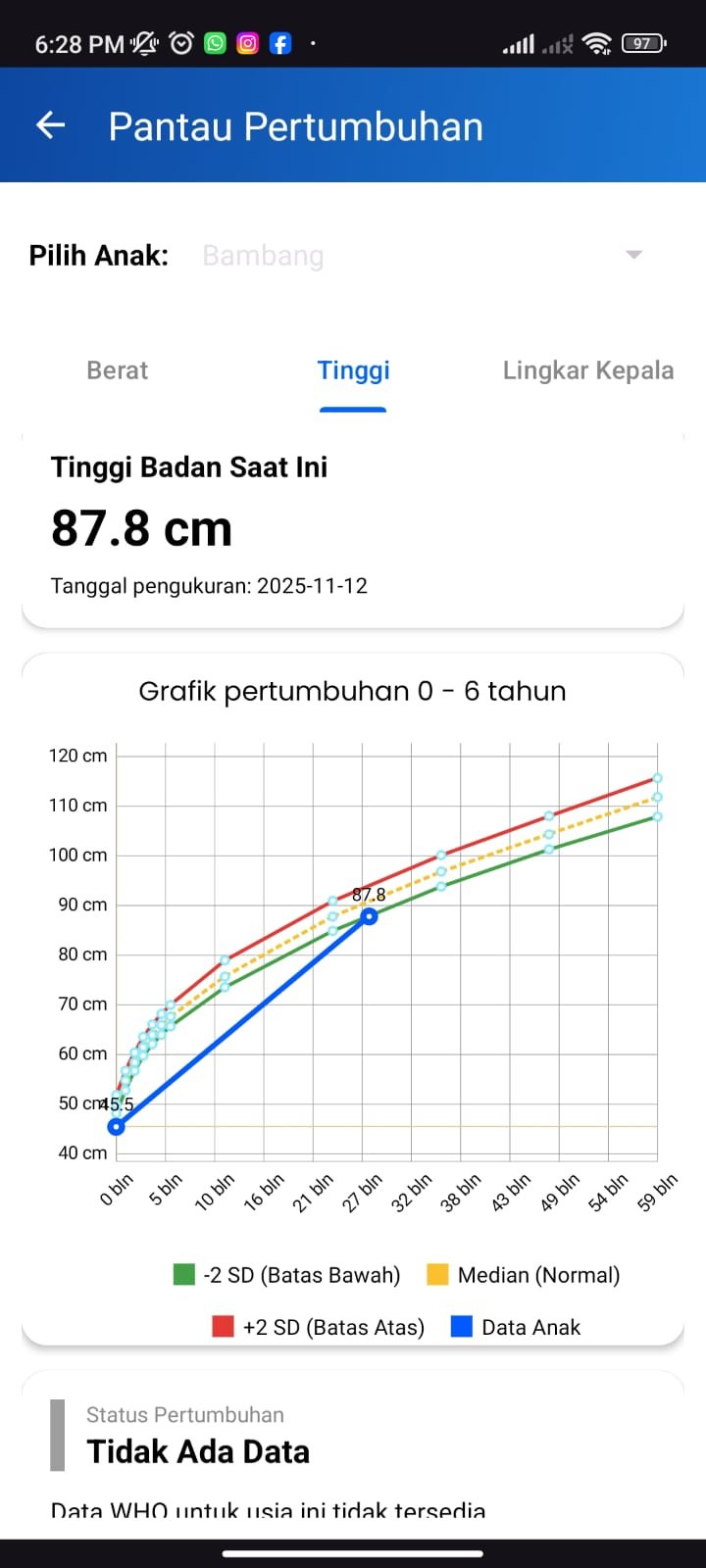Screen dimensions: 706x1568
Task: Tap the 87.8 cm measurement value
Action: (x=141, y=528)
